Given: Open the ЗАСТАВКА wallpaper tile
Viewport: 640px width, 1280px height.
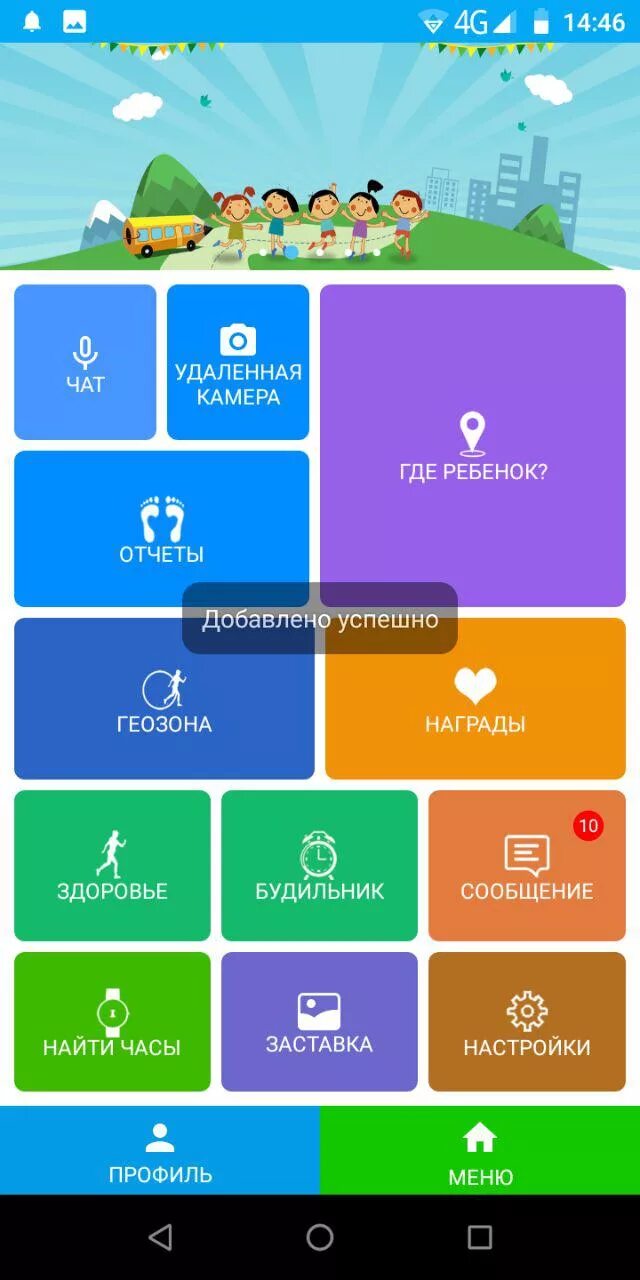Looking at the screenshot, I should [x=319, y=1021].
